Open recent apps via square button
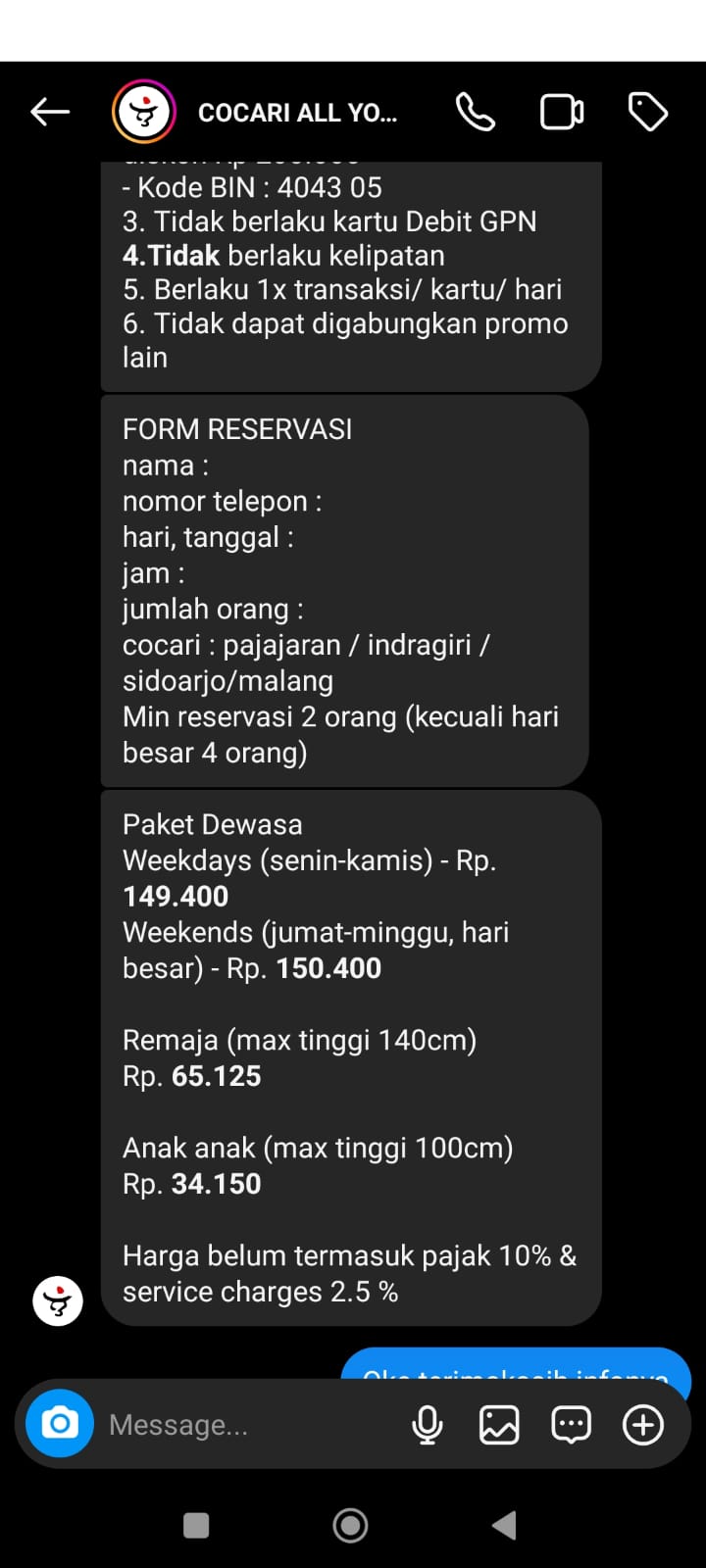 point(196,1525)
